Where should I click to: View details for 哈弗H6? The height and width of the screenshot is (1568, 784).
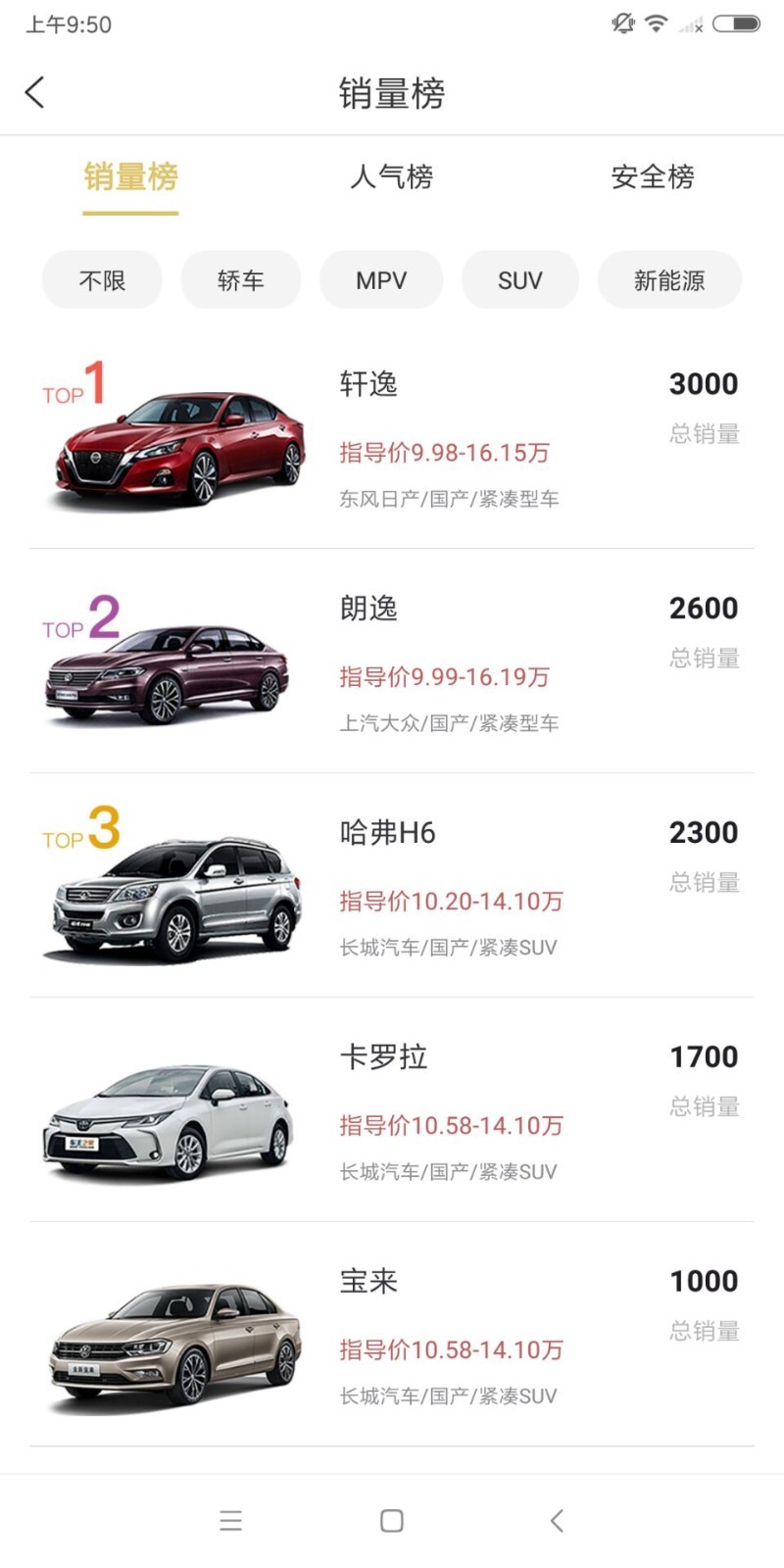coord(392,887)
